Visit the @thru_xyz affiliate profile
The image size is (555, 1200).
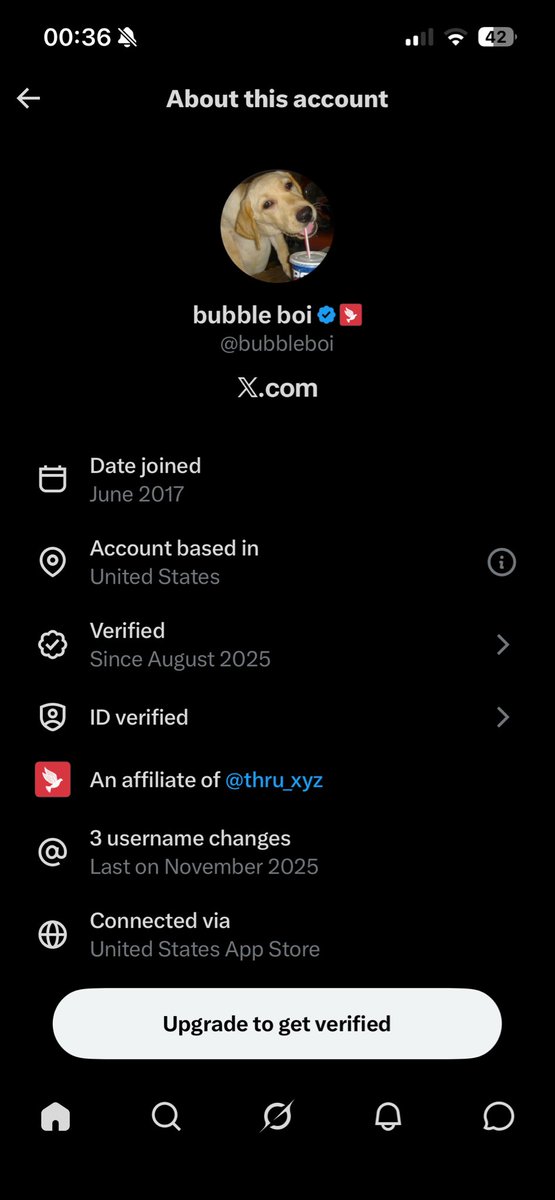[274, 780]
